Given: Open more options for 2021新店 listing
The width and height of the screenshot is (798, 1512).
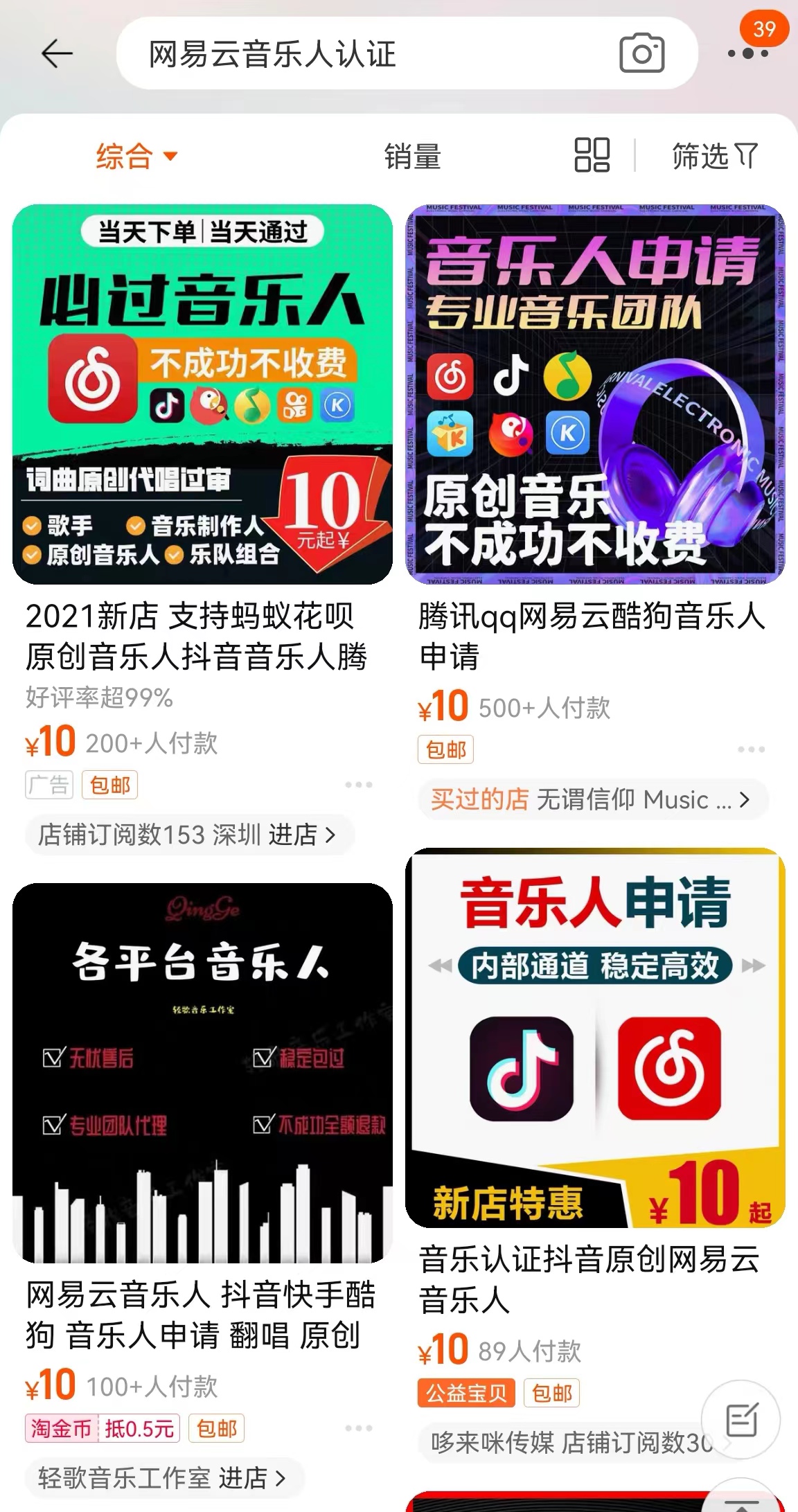Looking at the screenshot, I should [359, 785].
